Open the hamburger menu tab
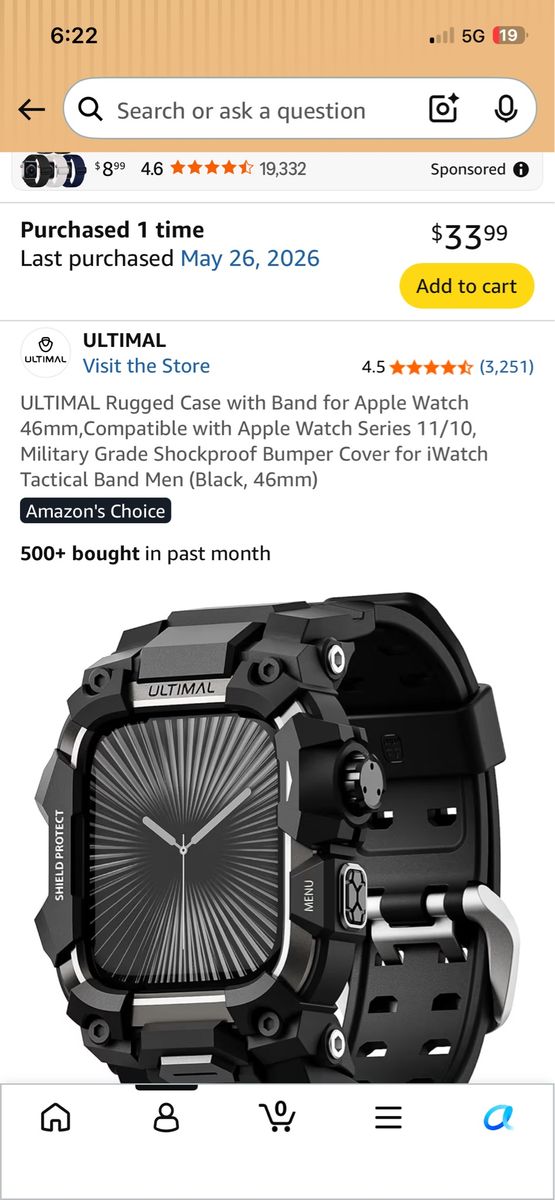 point(388,1117)
